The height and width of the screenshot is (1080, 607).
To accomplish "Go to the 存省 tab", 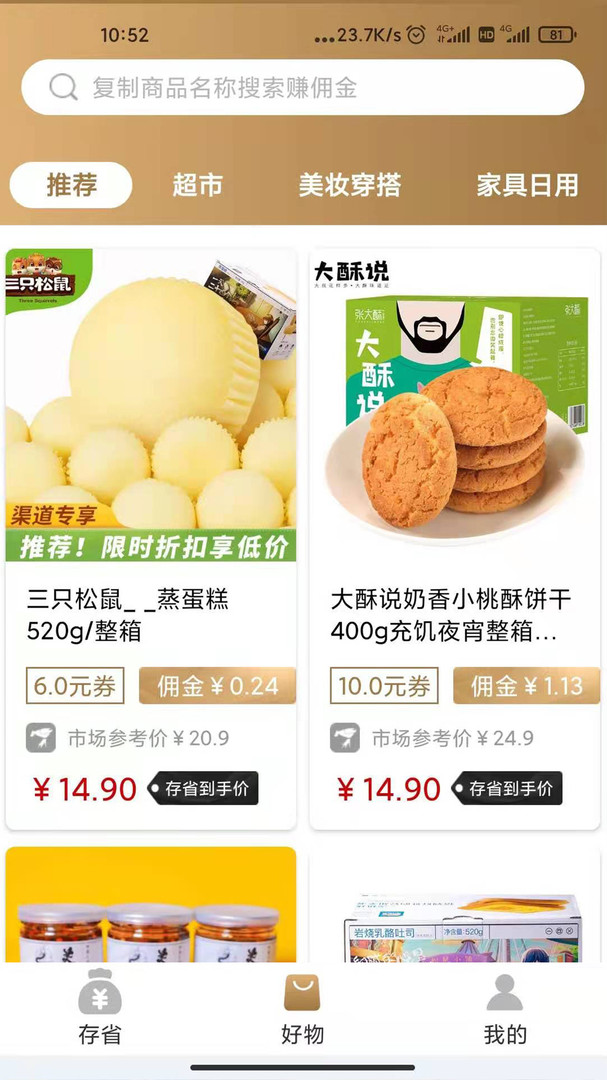I will [x=100, y=1008].
